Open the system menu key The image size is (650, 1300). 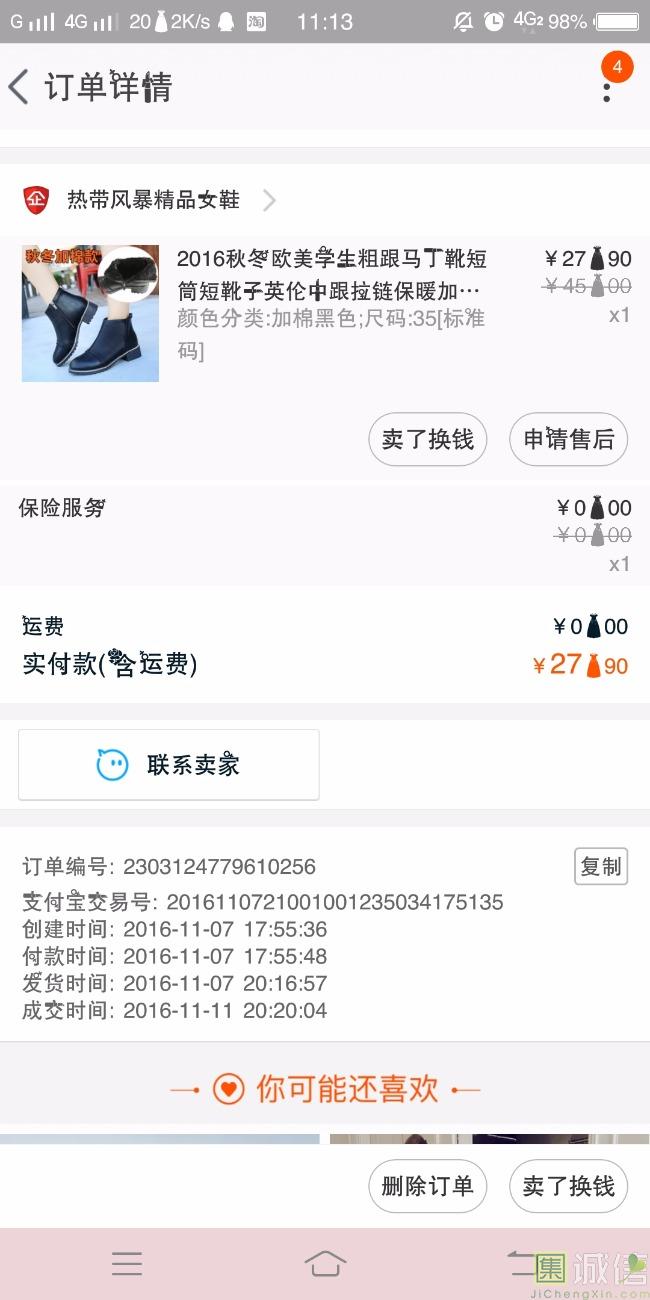(x=127, y=1264)
